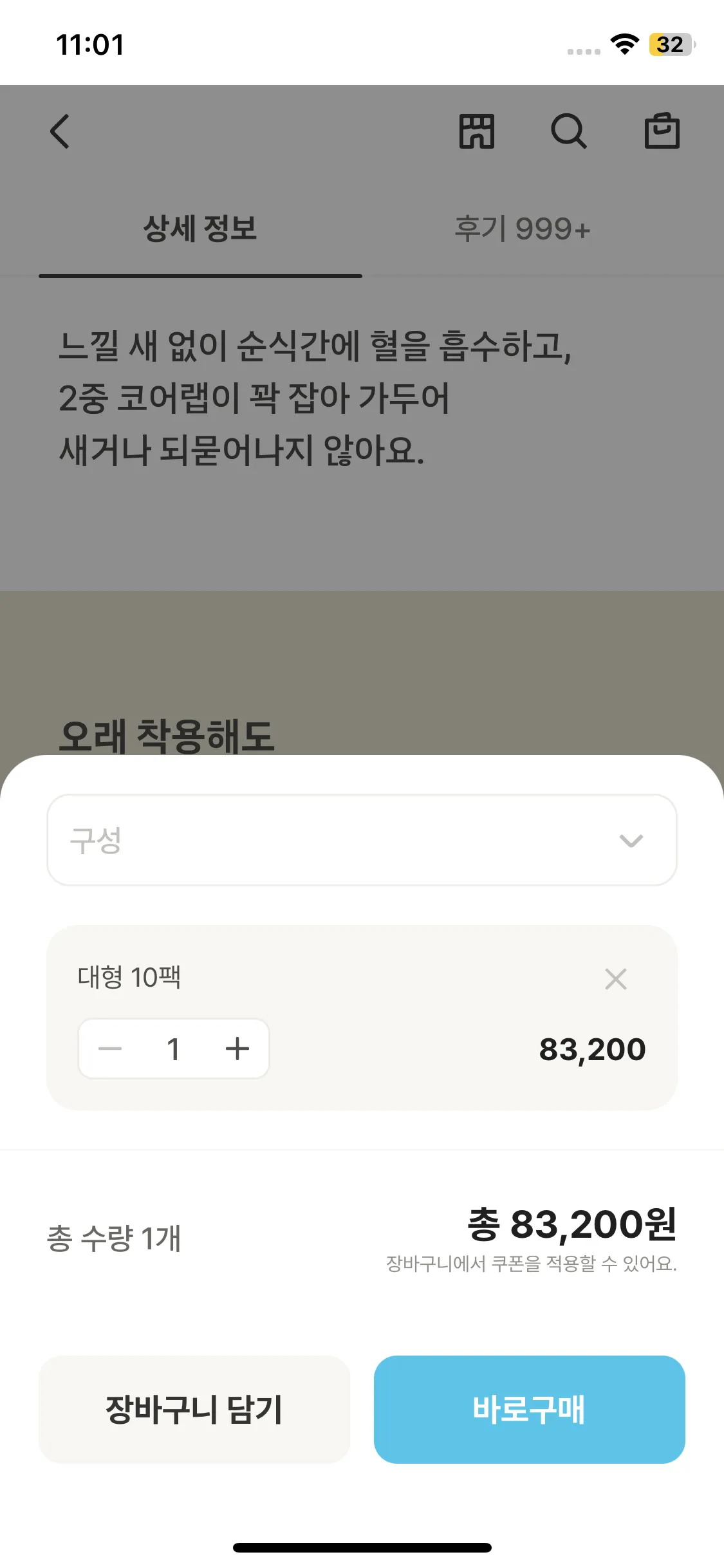
Task: Switch to the 후기 999+ tab
Action: point(522,229)
